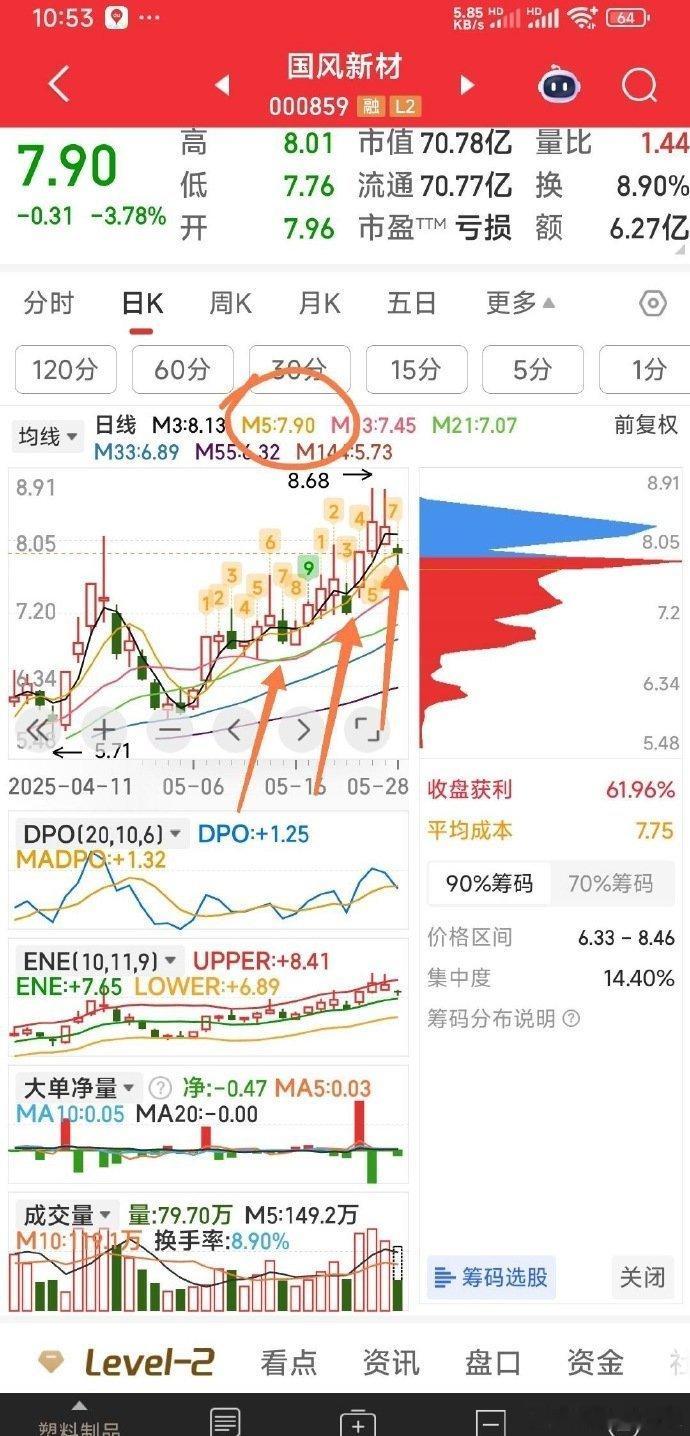Open the search magnifier icon
The width and height of the screenshot is (690, 1436).
coord(638,85)
